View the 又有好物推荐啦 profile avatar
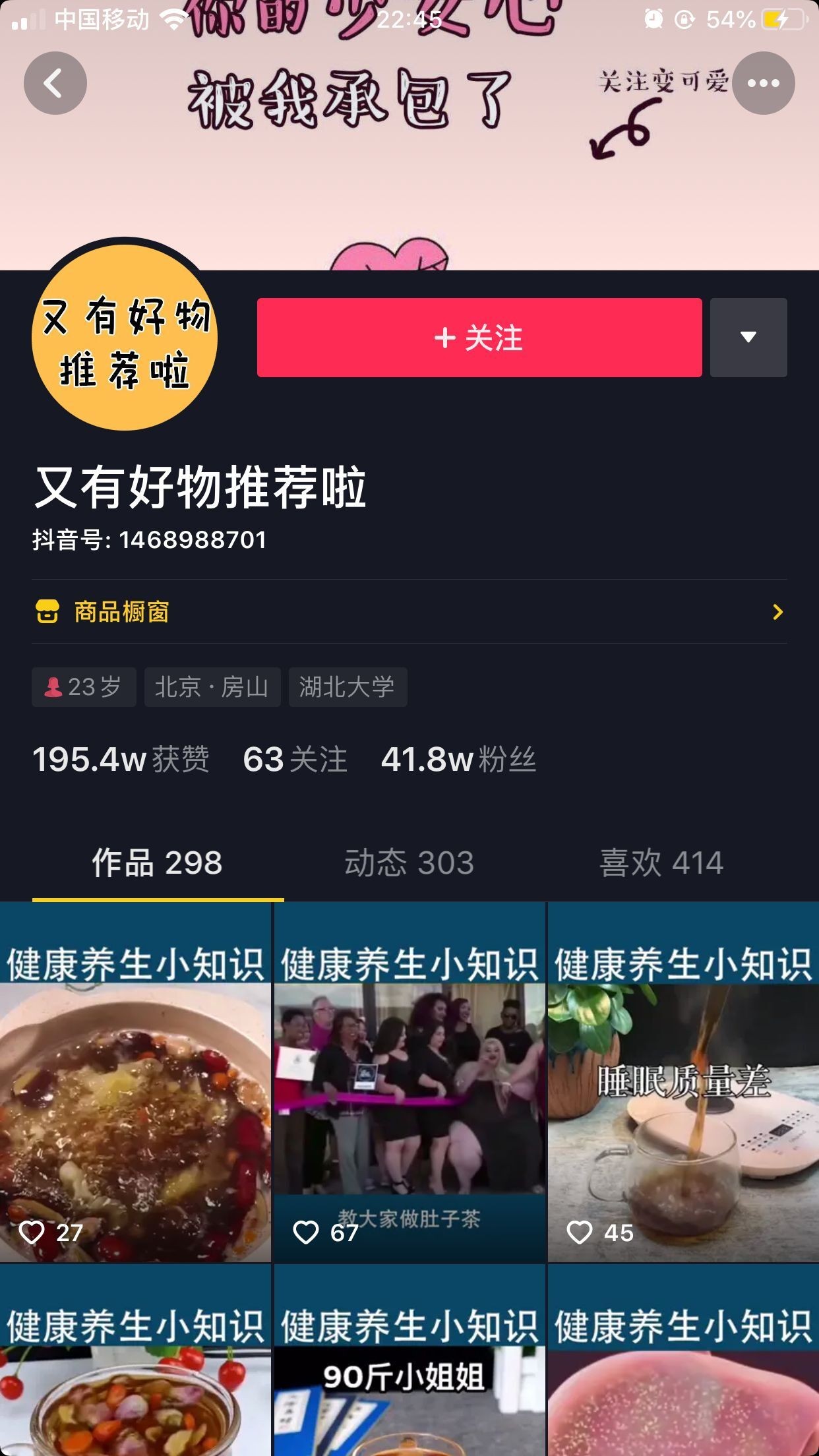The image size is (819, 1456). (125, 338)
